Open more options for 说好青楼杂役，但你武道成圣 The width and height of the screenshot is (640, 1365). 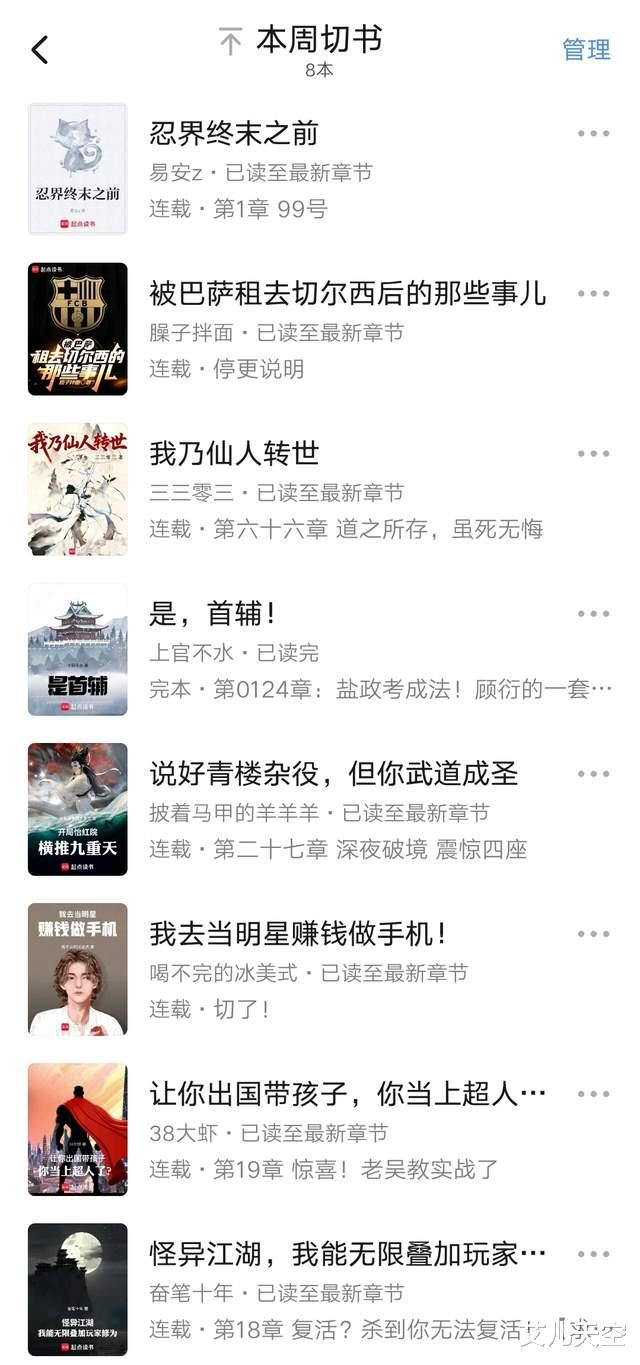pos(593,774)
